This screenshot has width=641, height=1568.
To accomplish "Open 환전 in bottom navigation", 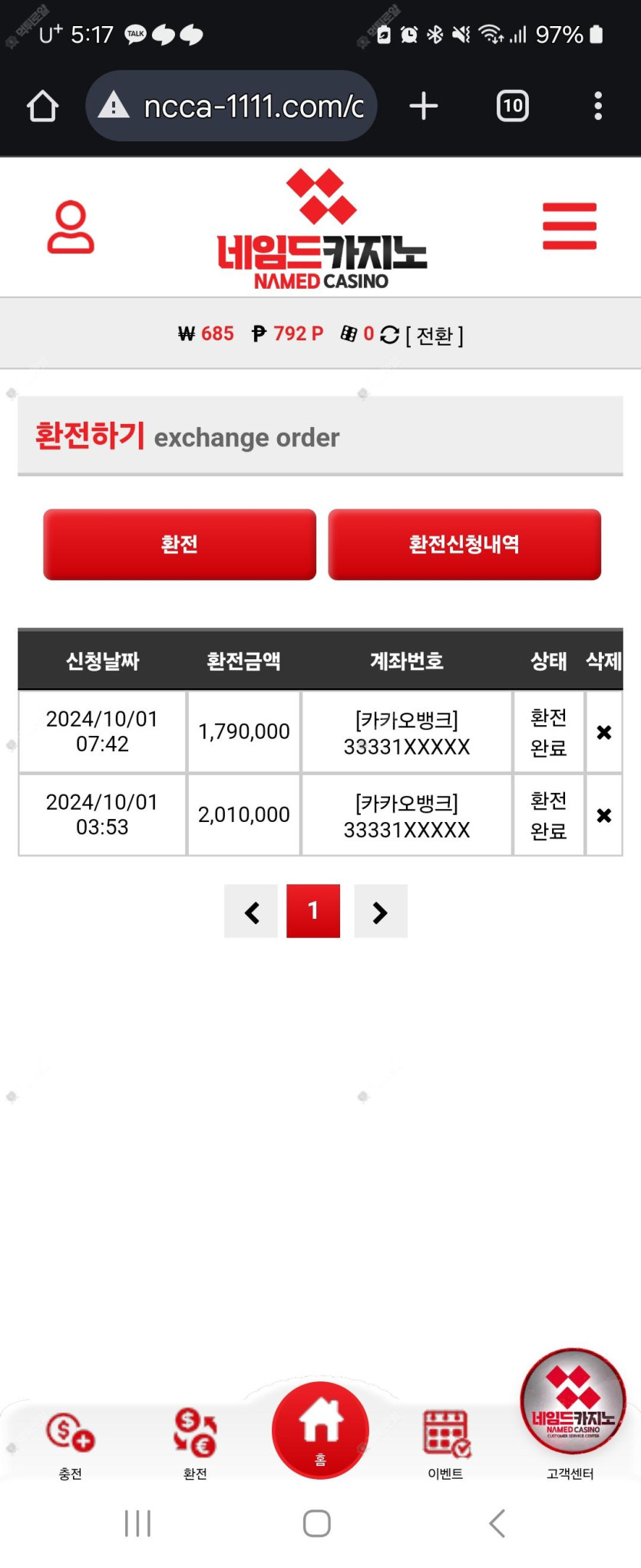I will pyautogui.click(x=195, y=1443).
